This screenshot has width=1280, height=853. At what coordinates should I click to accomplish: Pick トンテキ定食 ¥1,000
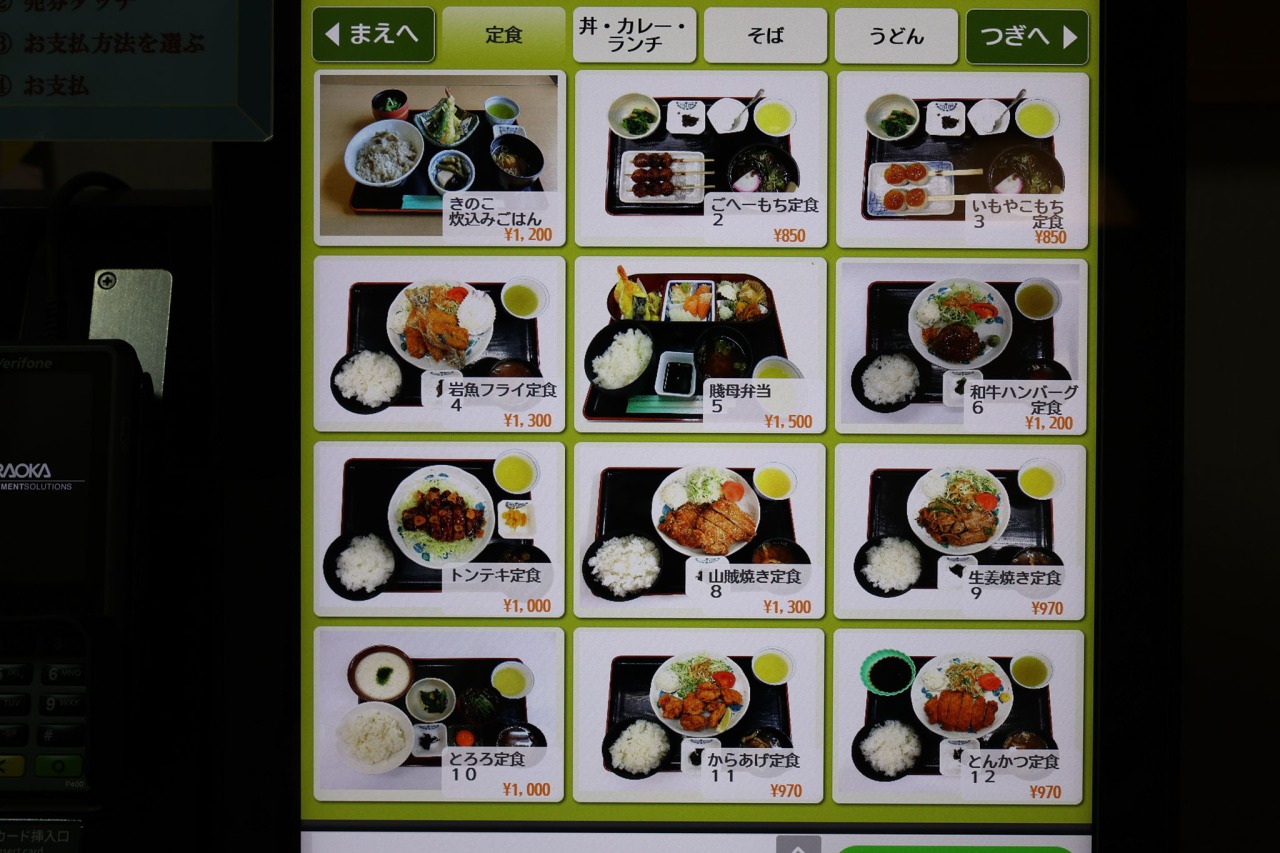439,529
